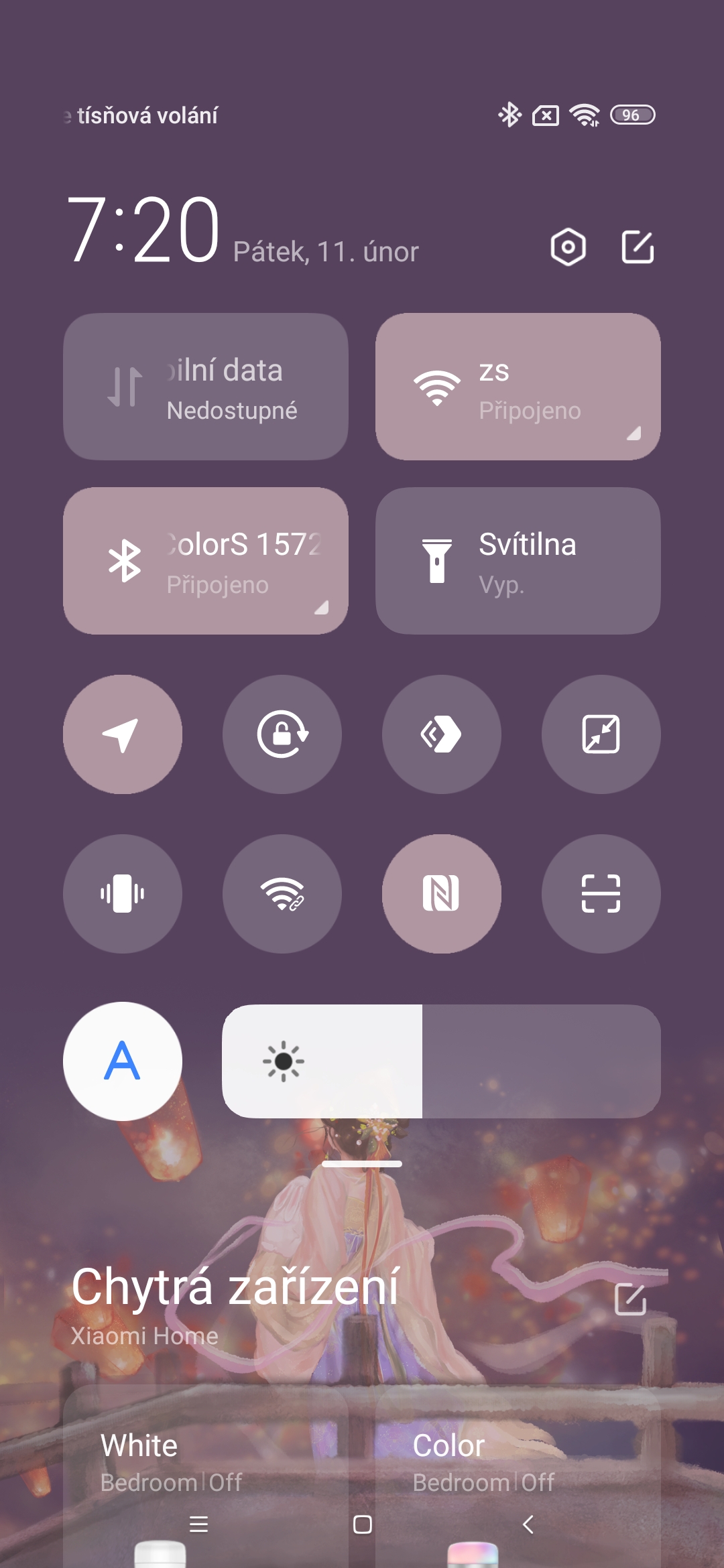Toggle the screenshot shortcut tile
Viewport: 724px width, 1568px height.
click(601, 734)
